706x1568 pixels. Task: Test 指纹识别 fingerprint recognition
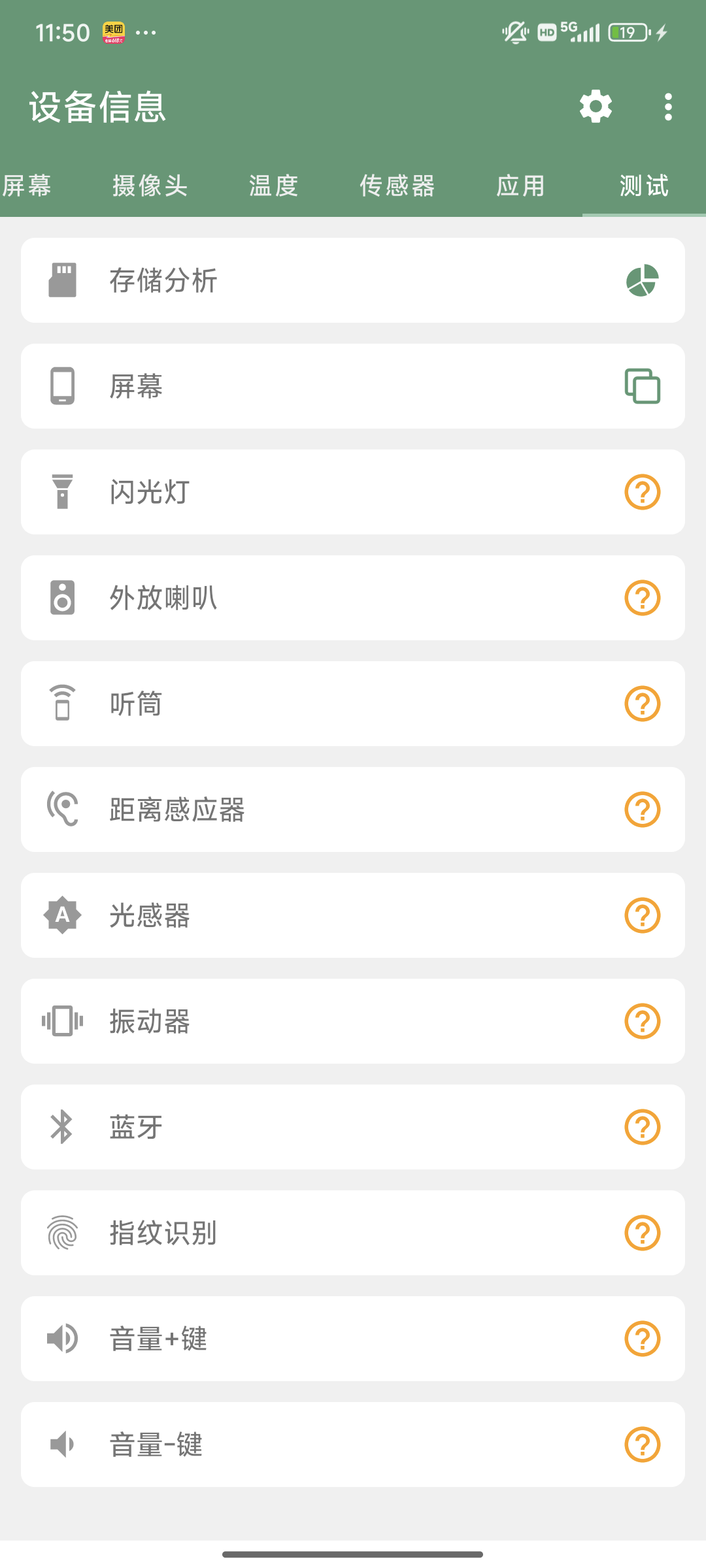[x=353, y=1233]
